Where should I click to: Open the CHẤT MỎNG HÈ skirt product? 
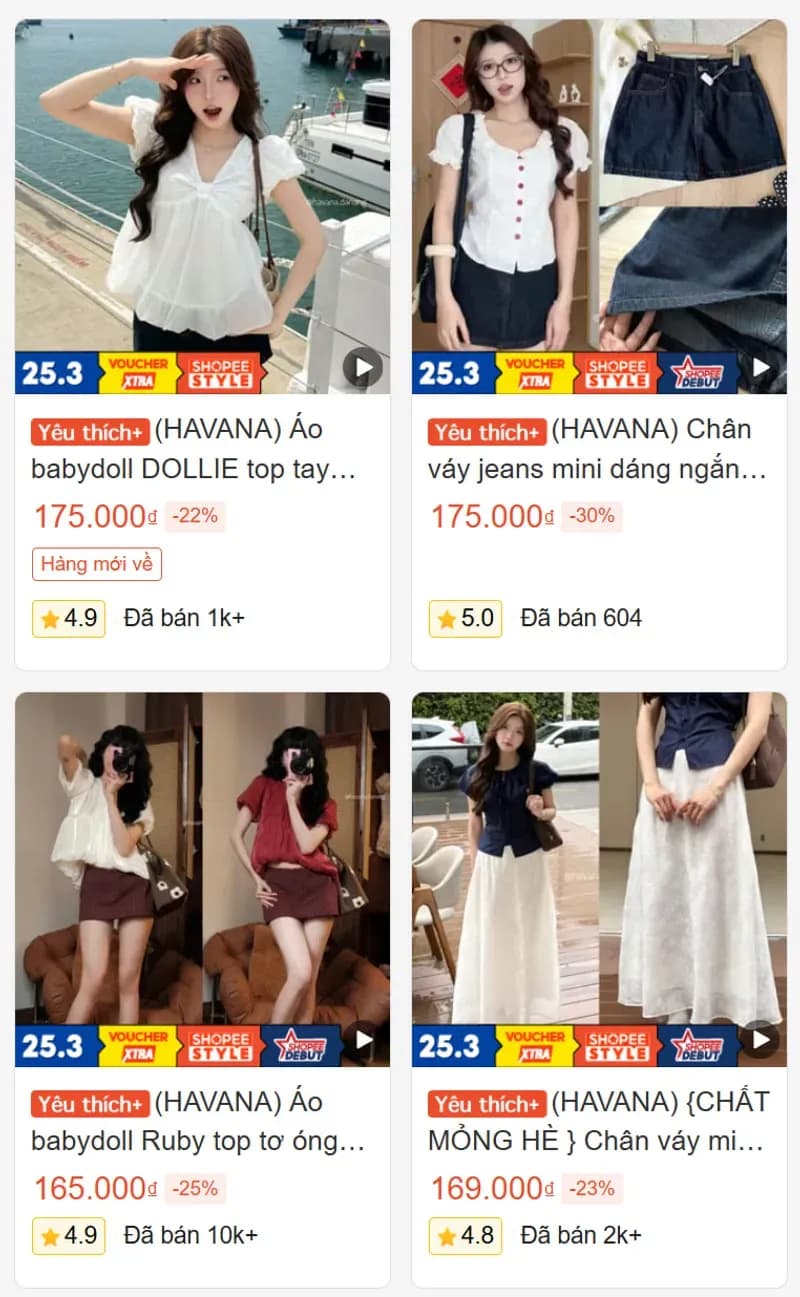click(x=598, y=1122)
